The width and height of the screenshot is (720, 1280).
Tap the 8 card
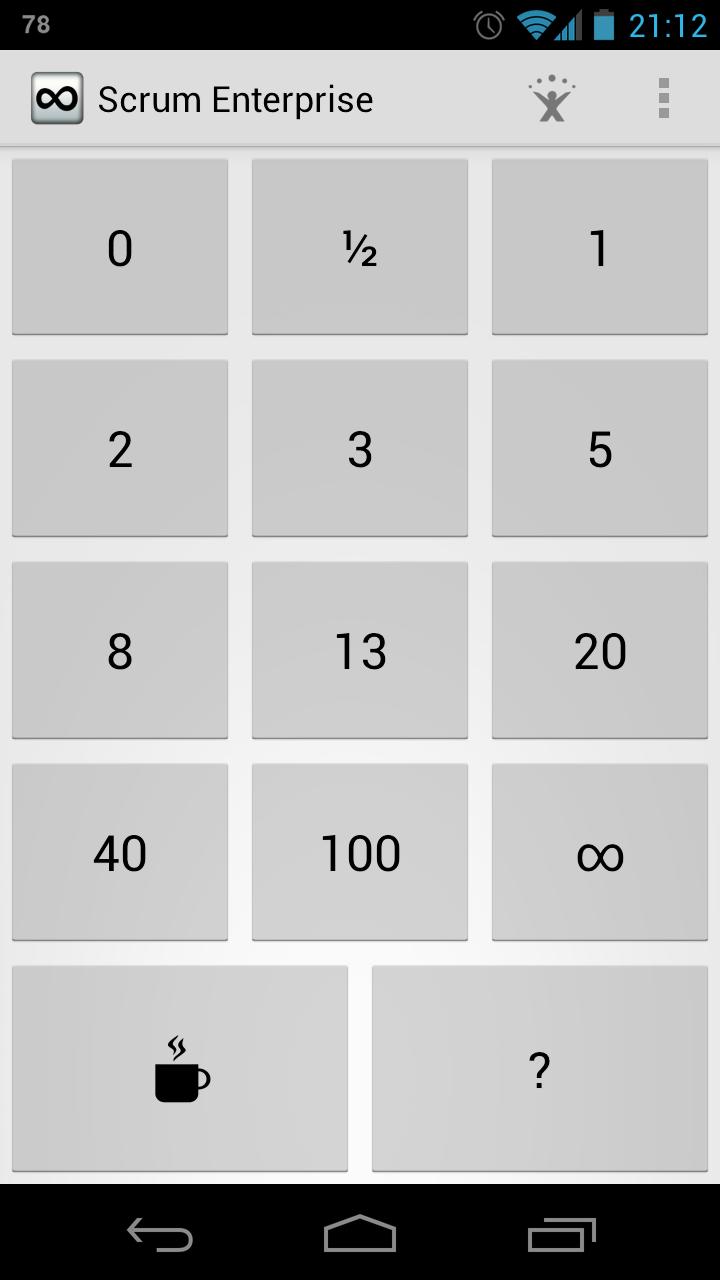tap(120, 651)
